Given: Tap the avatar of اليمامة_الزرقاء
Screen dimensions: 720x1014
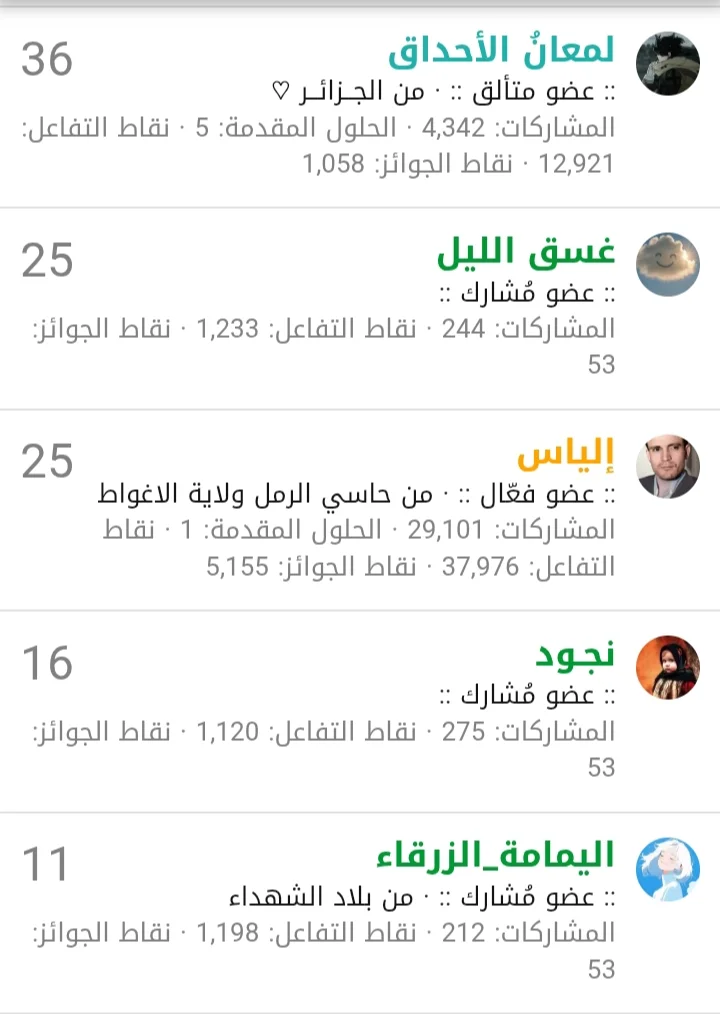Looking at the screenshot, I should [667, 868].
